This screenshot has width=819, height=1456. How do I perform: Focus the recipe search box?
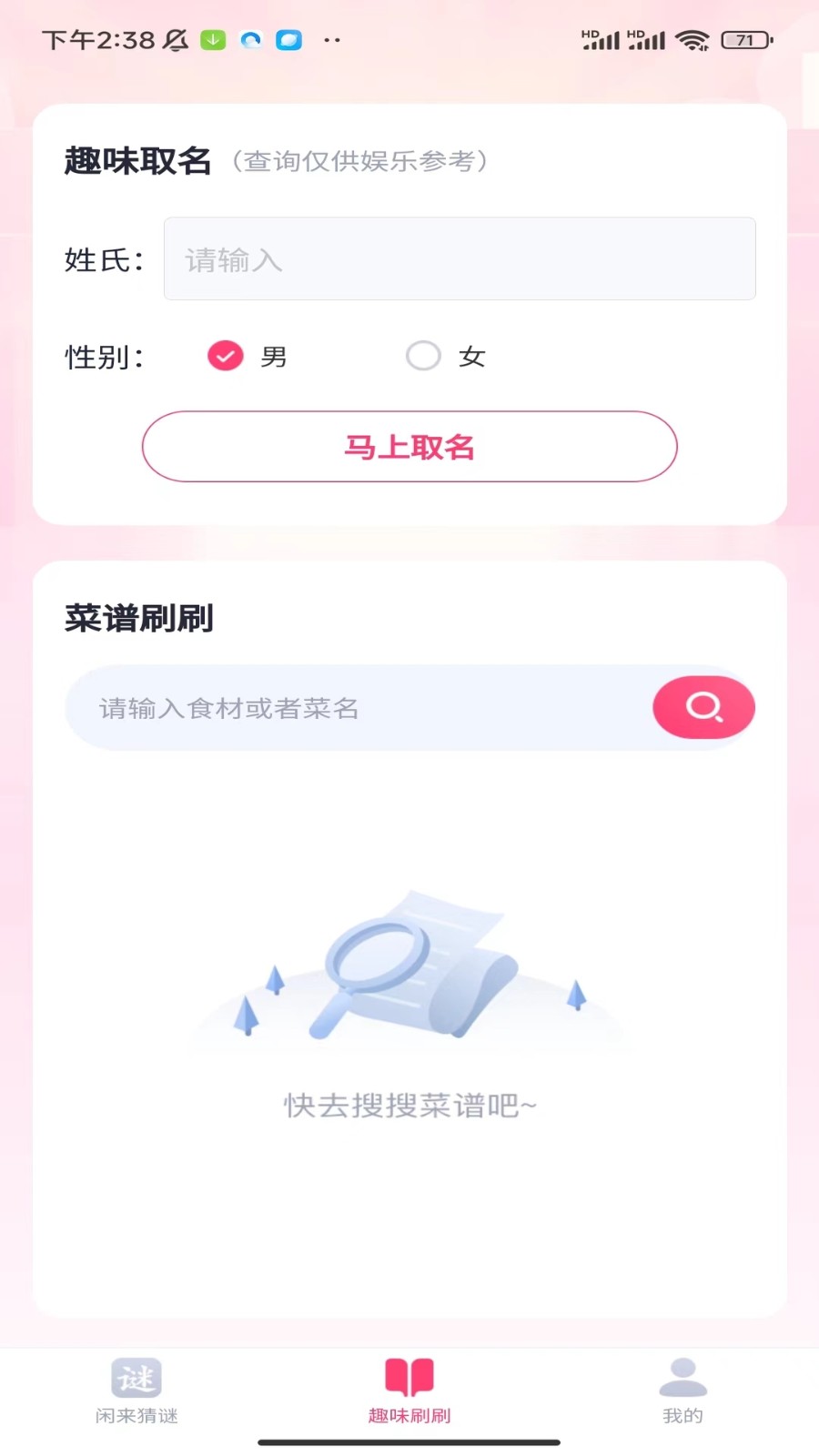pyautogui.click(x=359, y=708)
